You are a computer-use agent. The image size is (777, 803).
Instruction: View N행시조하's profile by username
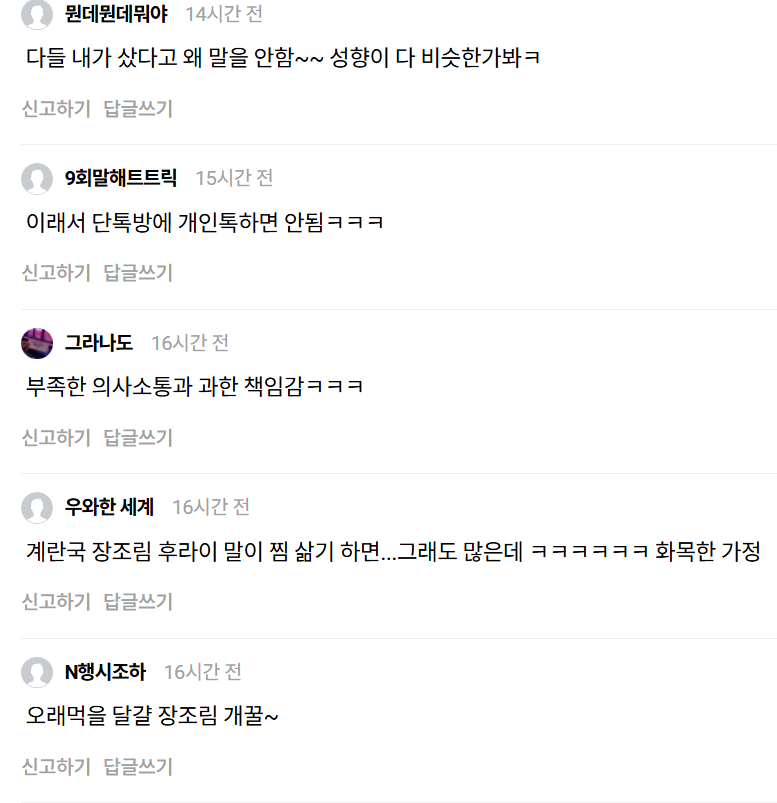(x=105, y=672)
